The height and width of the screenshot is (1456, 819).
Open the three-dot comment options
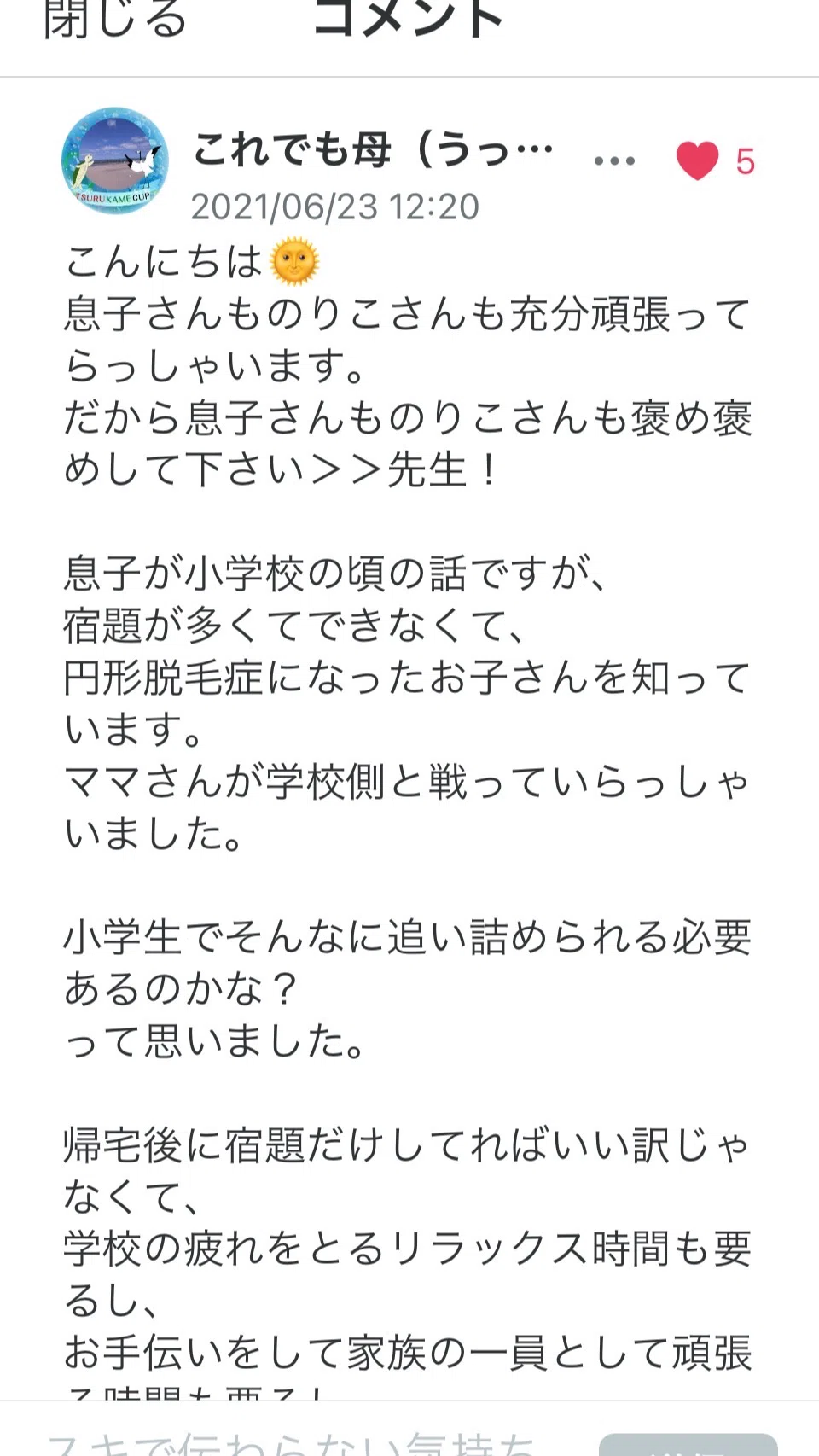click(x=614, y=160)
